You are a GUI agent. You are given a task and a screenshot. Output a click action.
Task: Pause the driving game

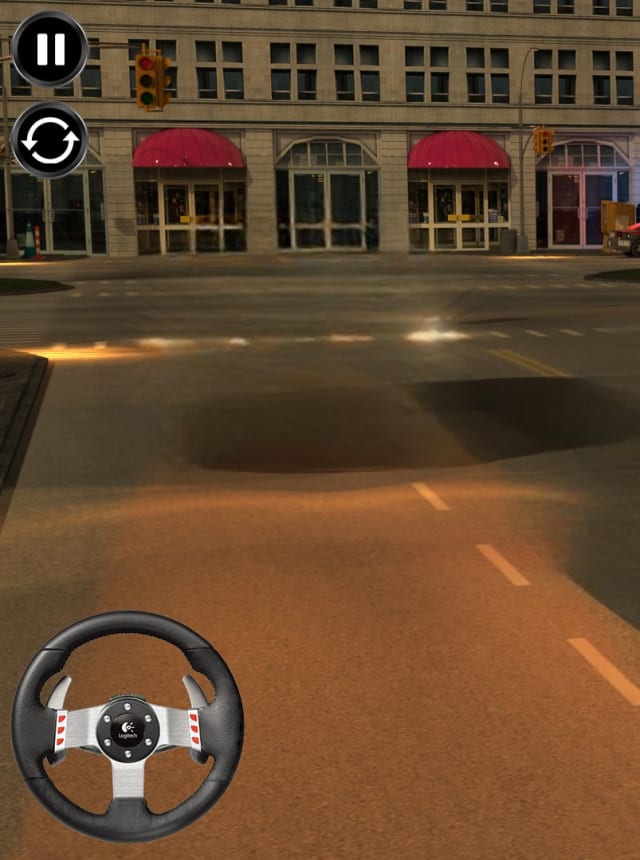point(50,48)
